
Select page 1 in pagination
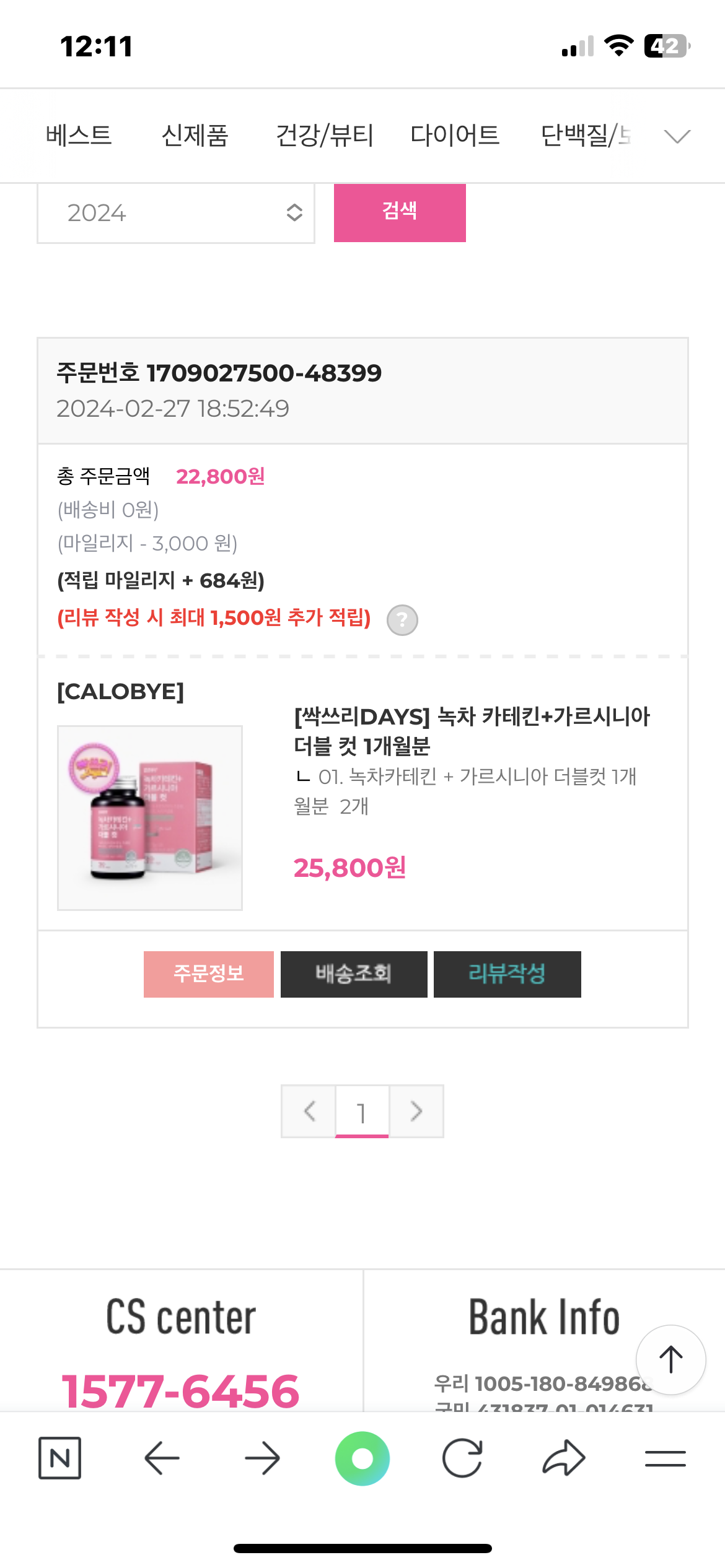362,1111
